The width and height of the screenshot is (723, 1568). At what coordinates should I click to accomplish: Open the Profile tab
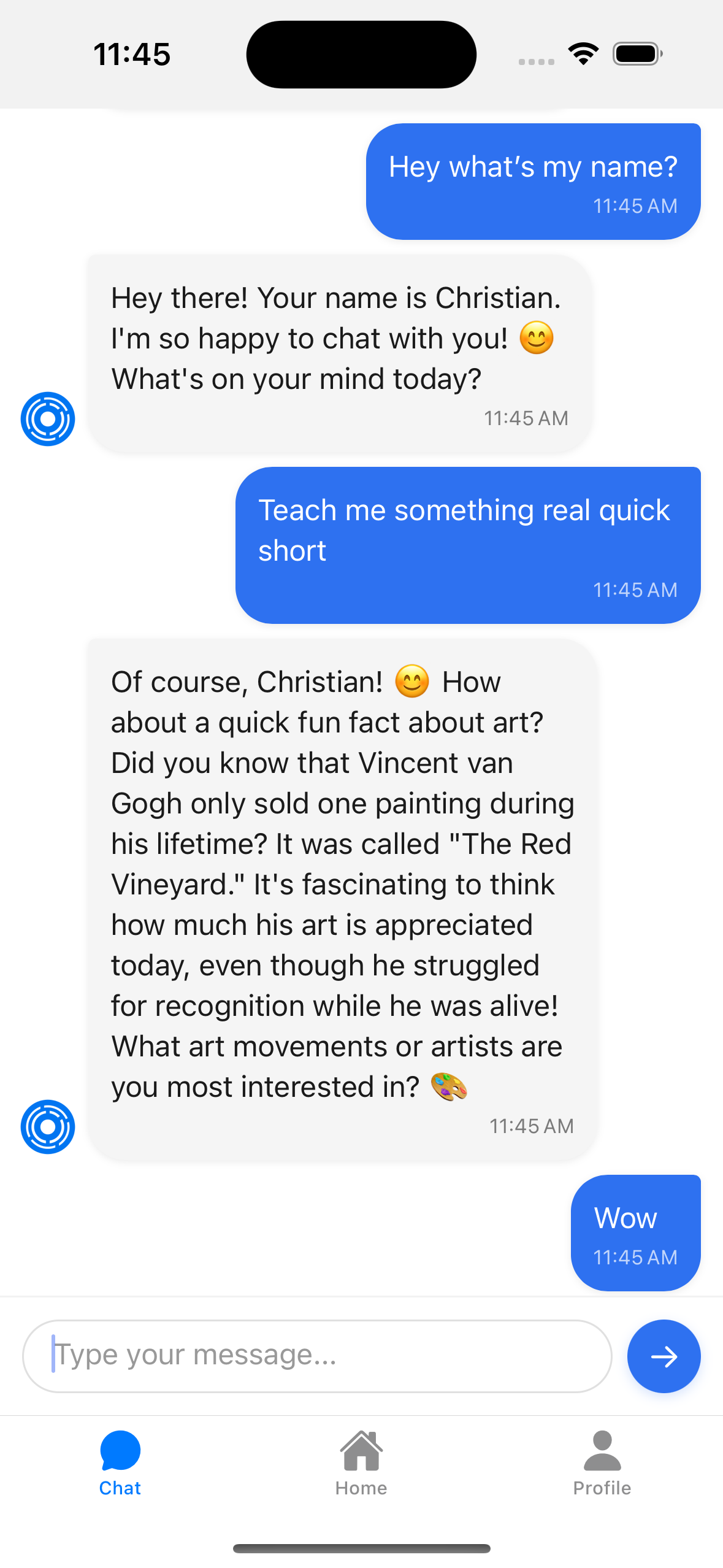coord(602,1463)
